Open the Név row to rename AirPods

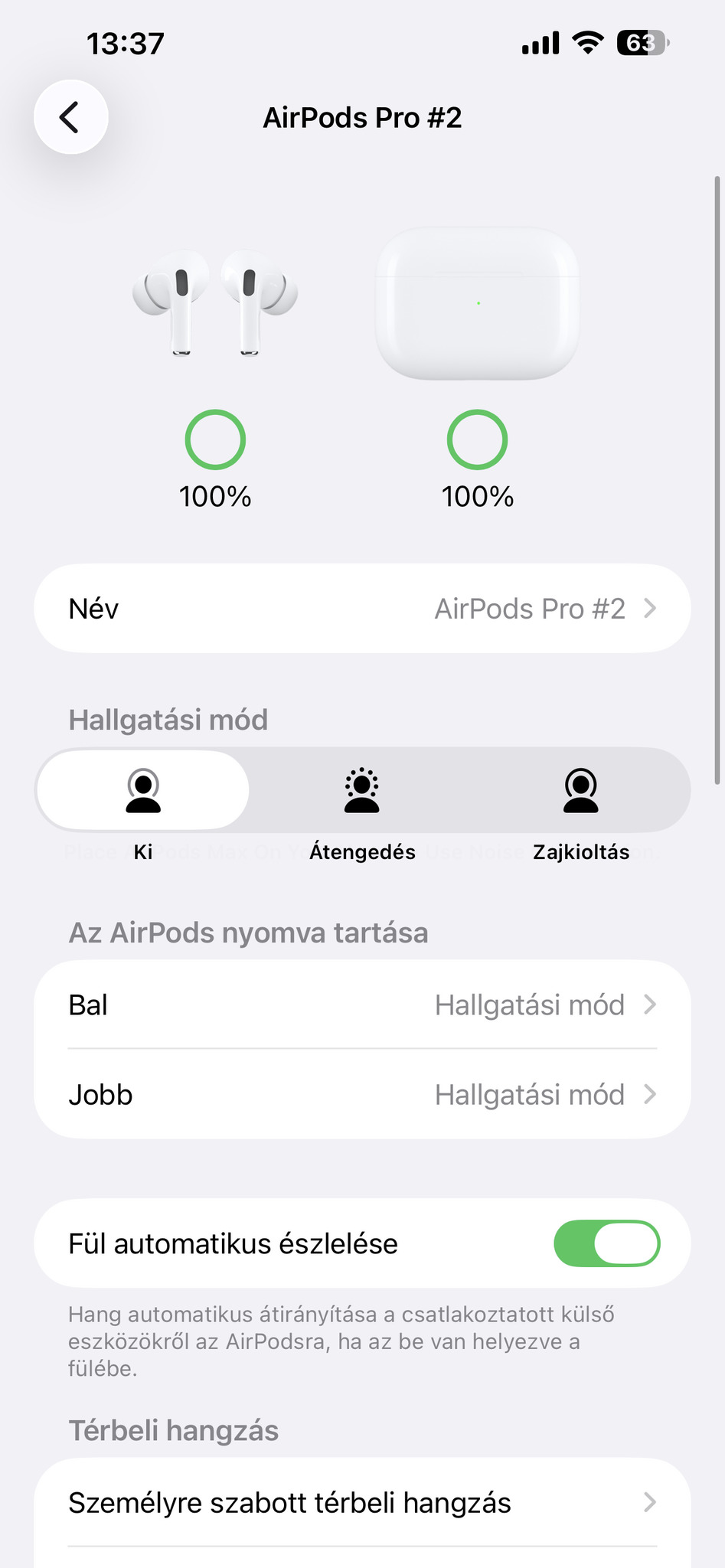click(362, 609)
